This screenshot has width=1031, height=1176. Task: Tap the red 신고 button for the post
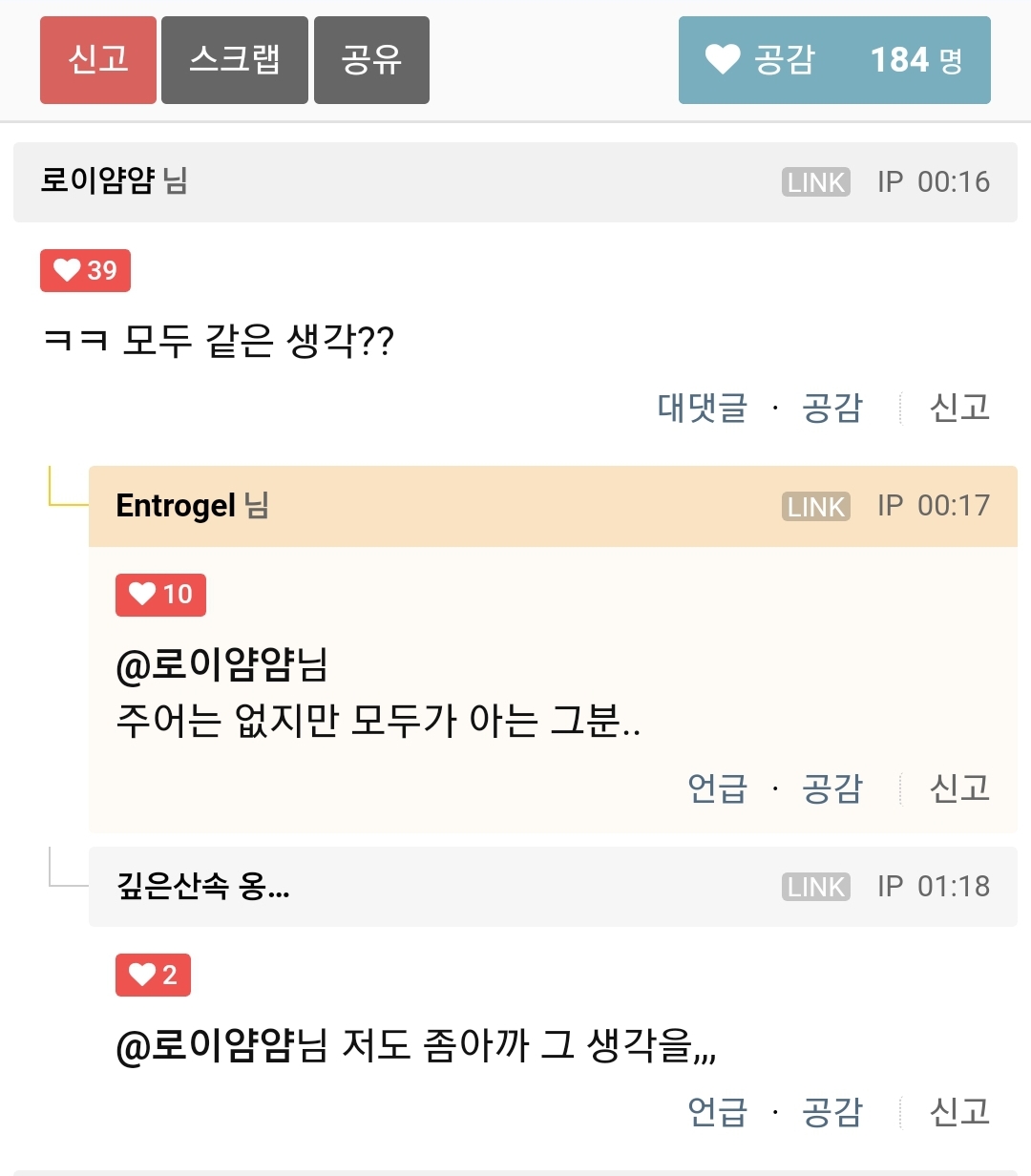98,60
